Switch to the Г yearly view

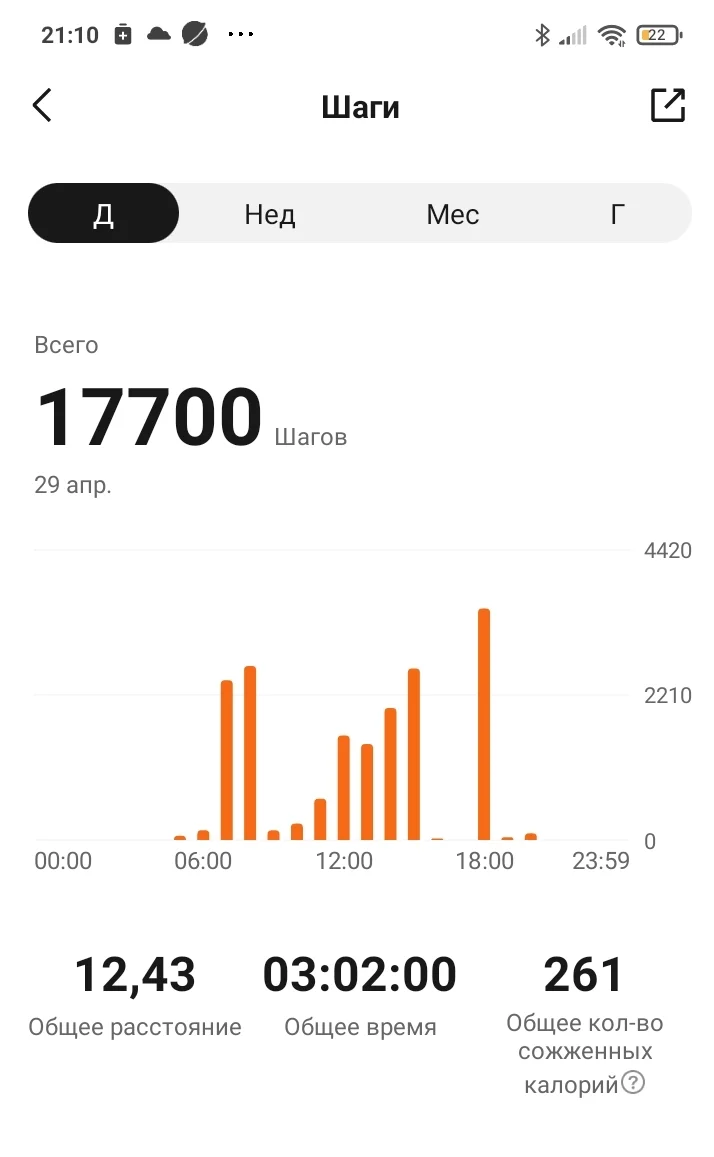(617, 214)
